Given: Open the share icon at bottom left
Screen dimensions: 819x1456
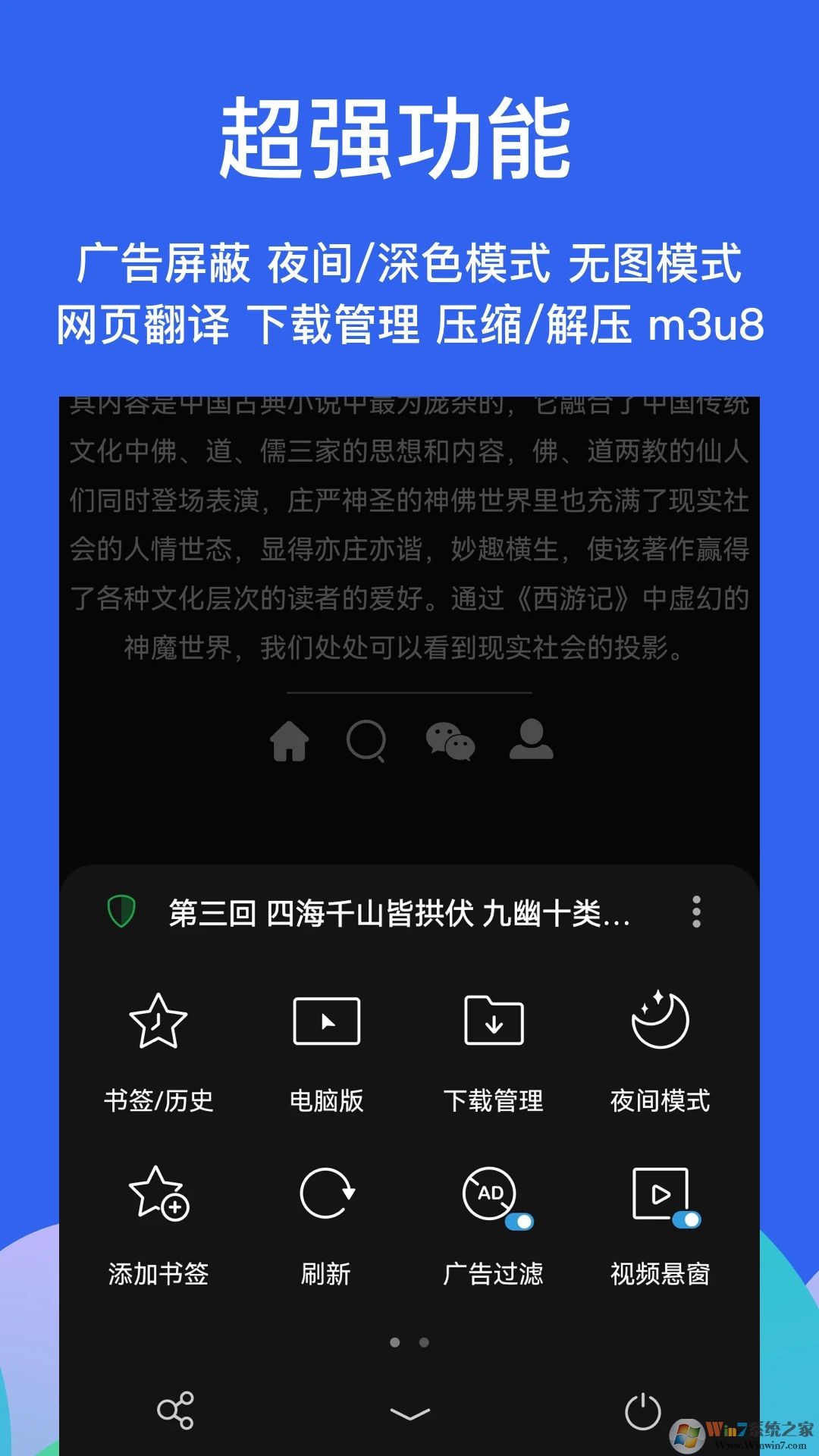Looking at the screenshot, I should click(x=176, y=1412).
